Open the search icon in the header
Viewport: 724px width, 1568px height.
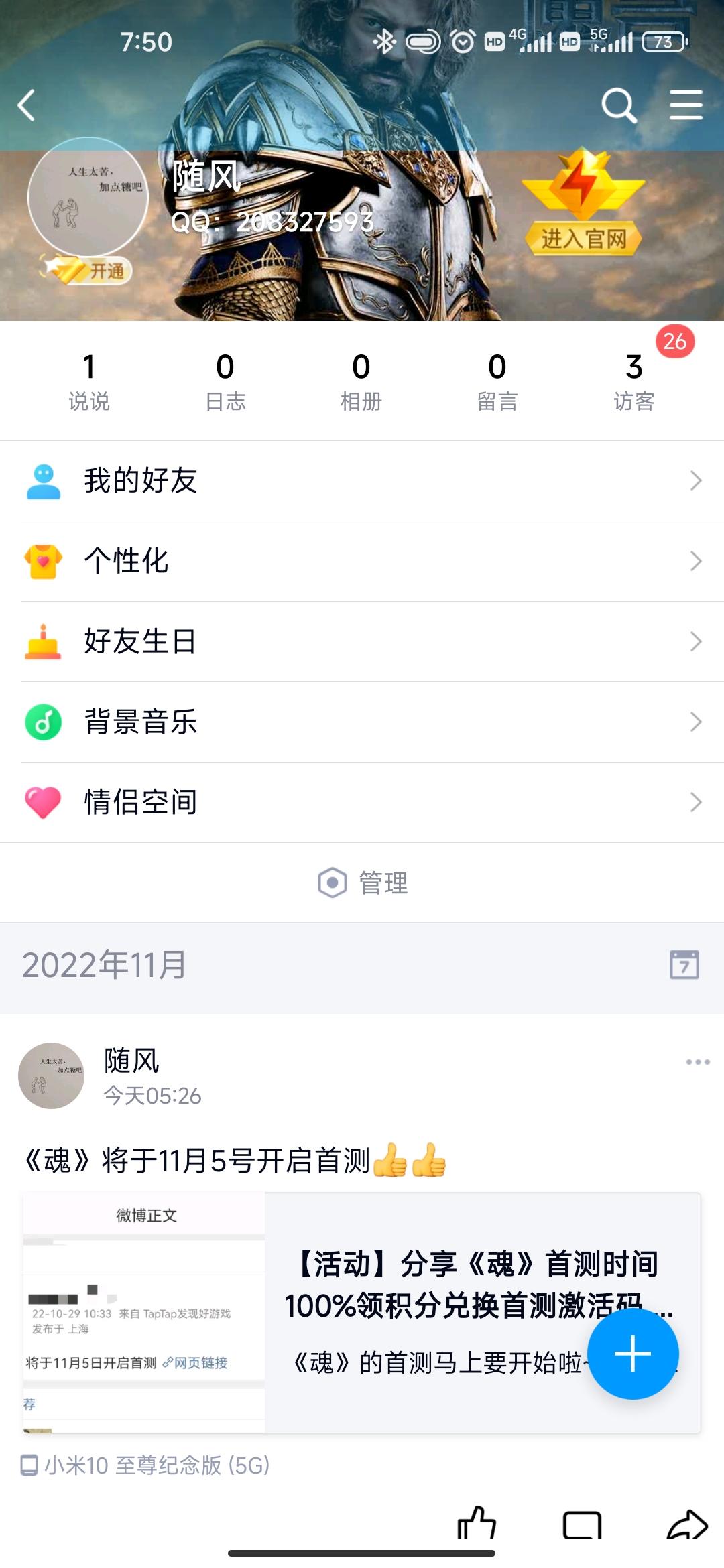click(618, 106)
